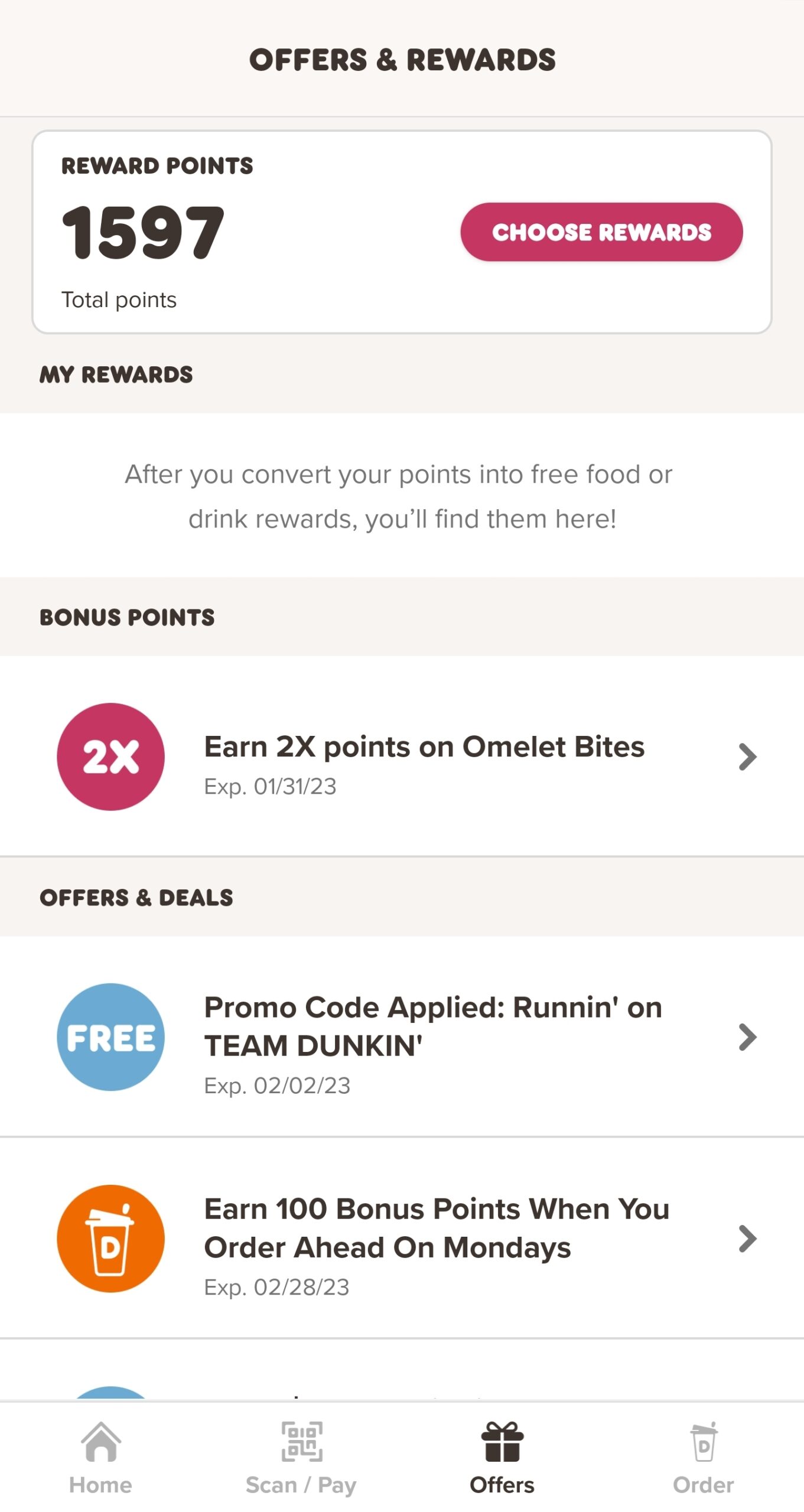
Task: Open the 100 Bonus Points Mondays offer
Action: [x=402, y=1238]
